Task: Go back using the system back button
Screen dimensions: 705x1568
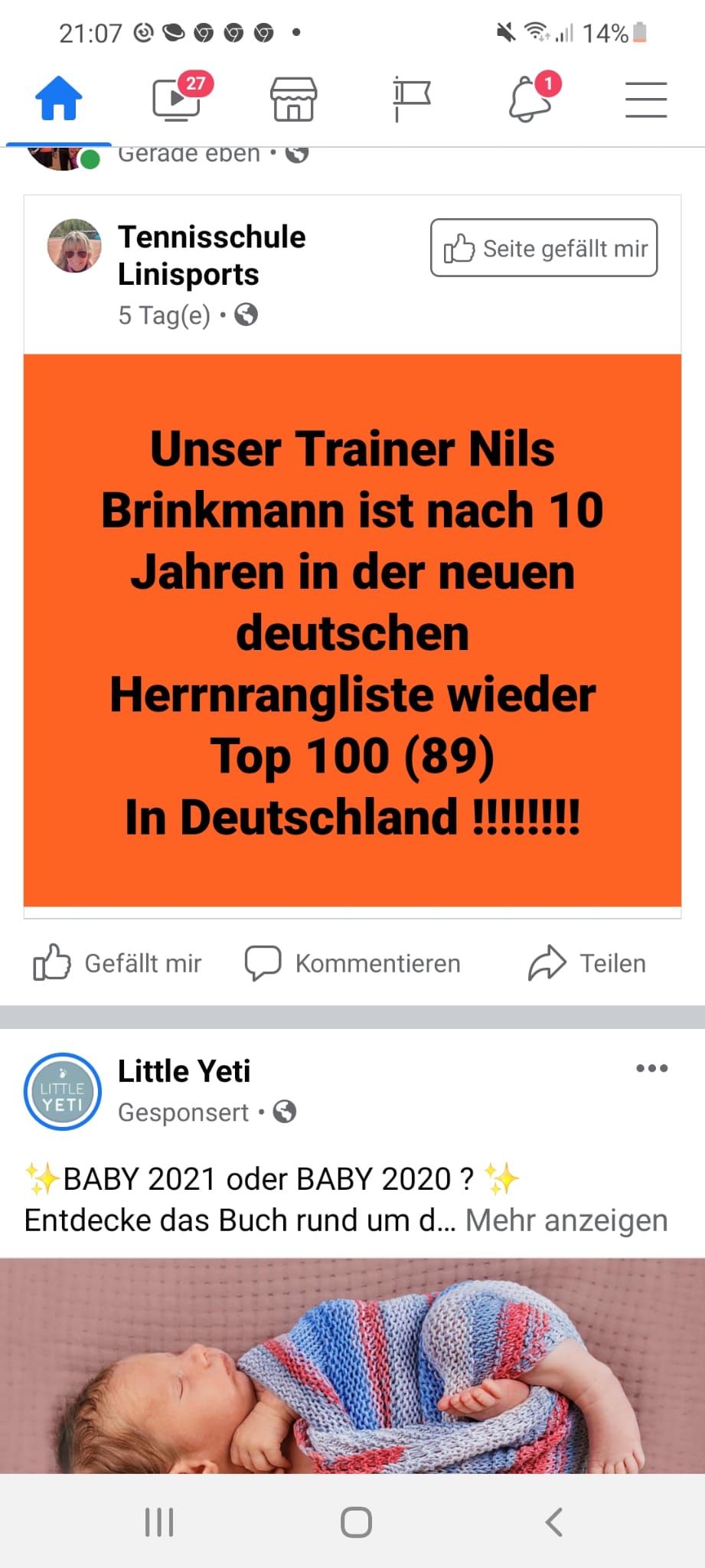Action: [x=554, y=1522]
